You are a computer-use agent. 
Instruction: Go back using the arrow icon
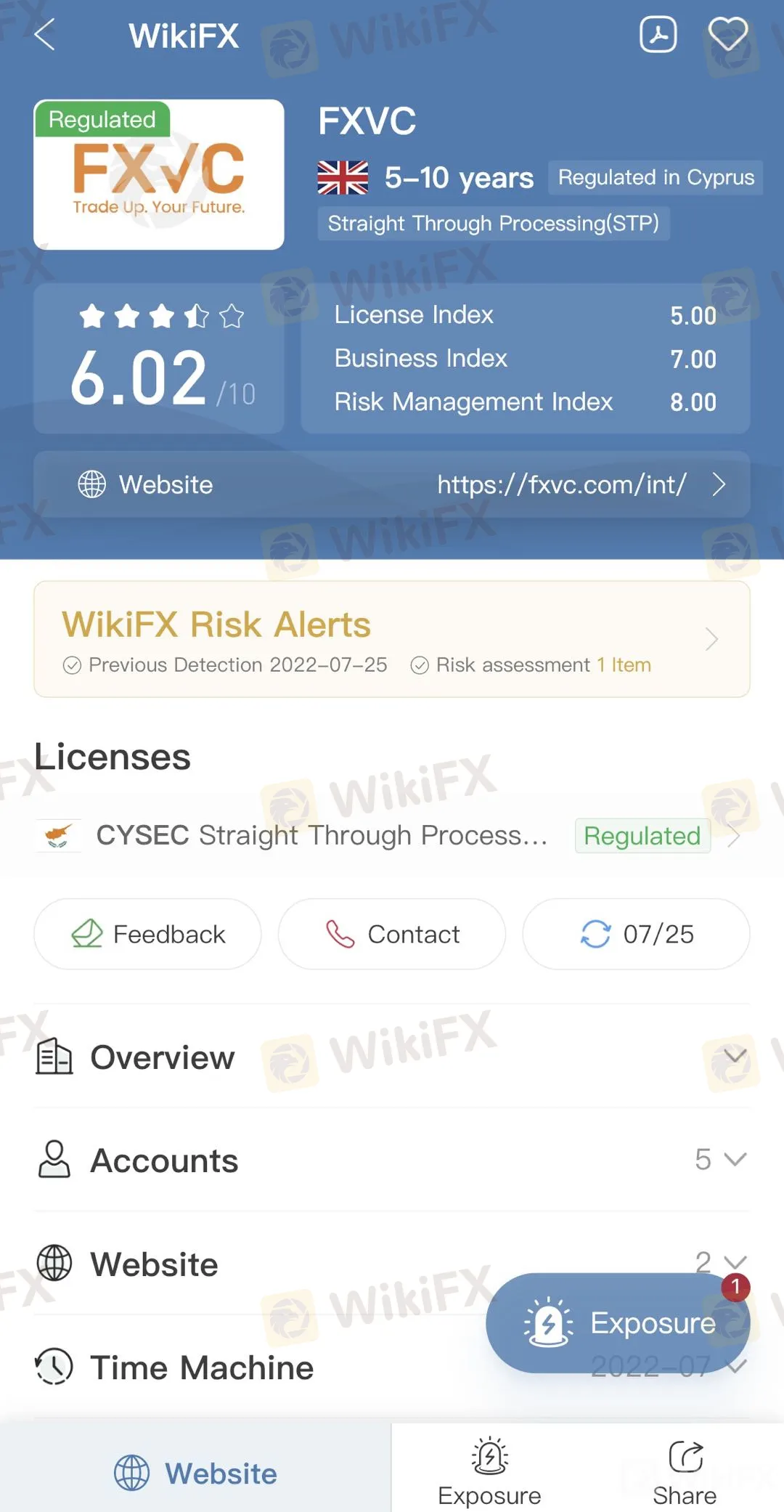click(x=45, y=35)
